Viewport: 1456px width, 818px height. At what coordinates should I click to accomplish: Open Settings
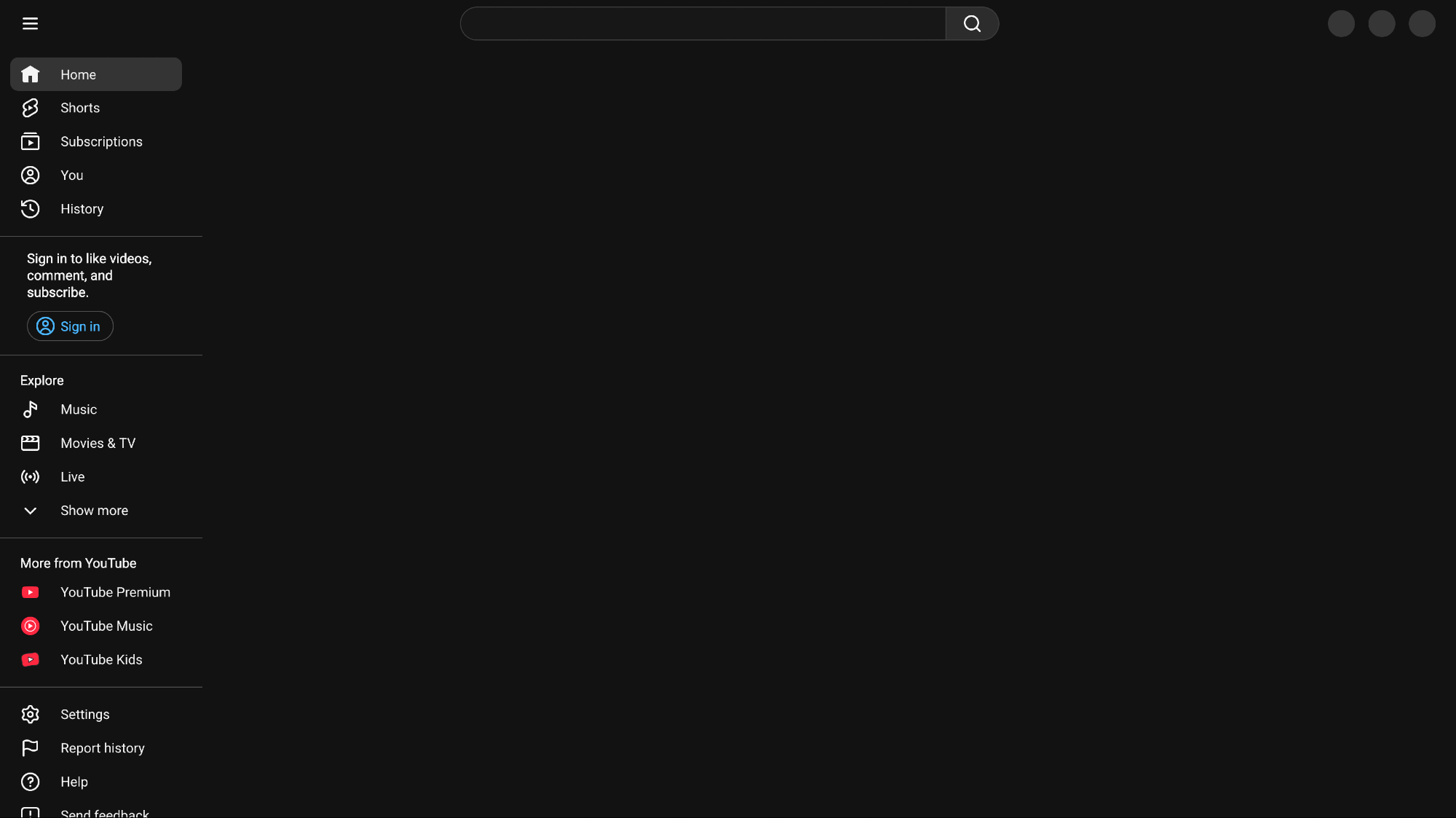coord(95,715)
